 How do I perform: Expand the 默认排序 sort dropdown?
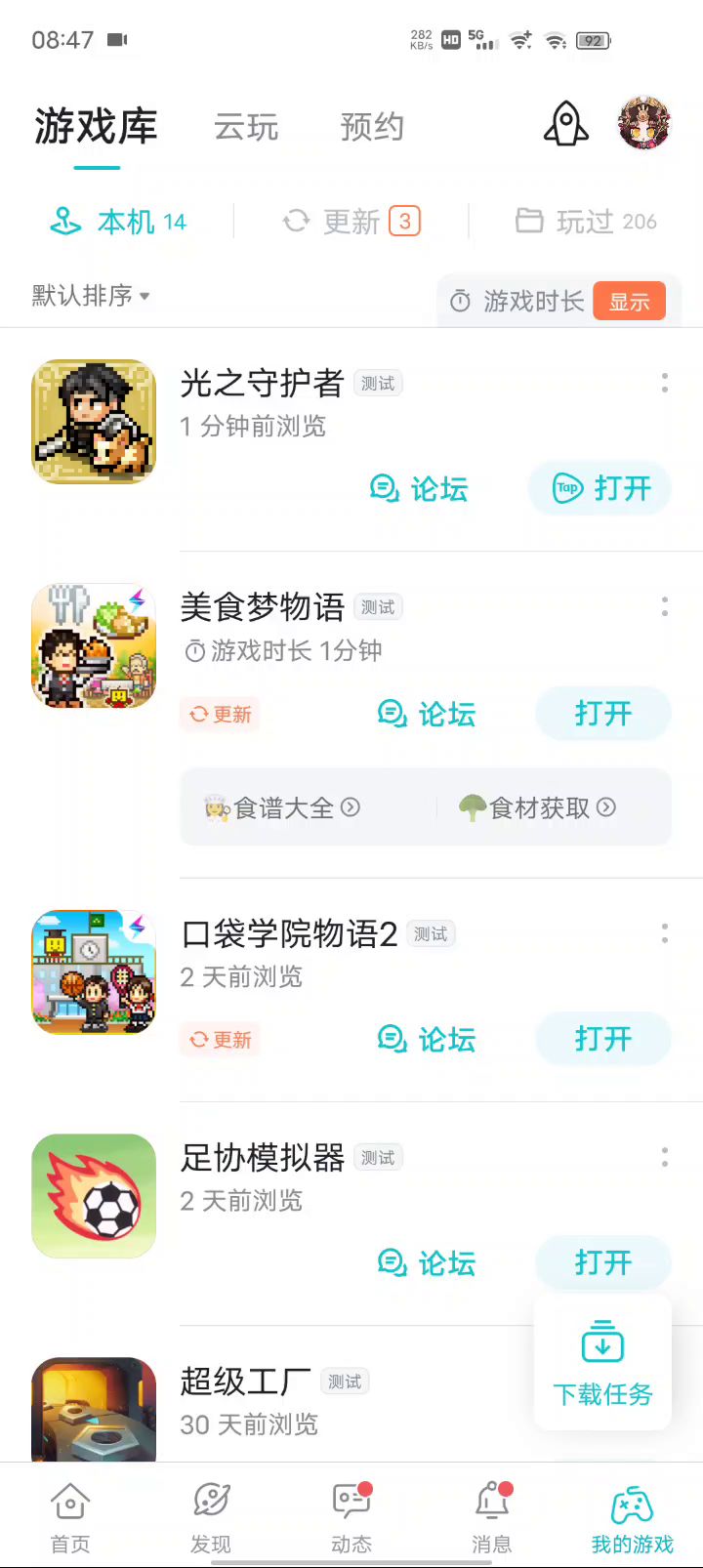pyautogui.click(x=91, y=295)
